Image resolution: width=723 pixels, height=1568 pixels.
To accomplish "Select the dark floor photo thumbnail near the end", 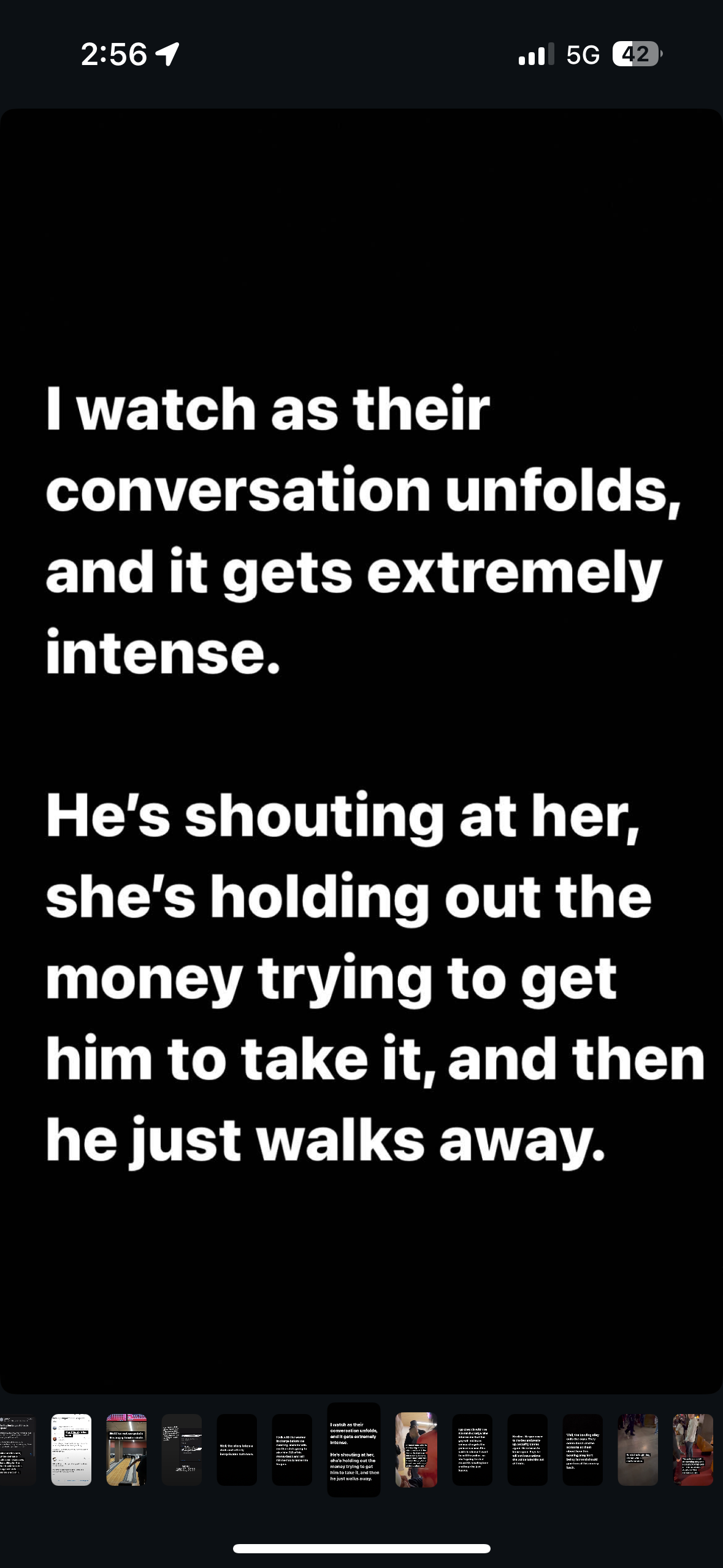I will (638, 1450).
